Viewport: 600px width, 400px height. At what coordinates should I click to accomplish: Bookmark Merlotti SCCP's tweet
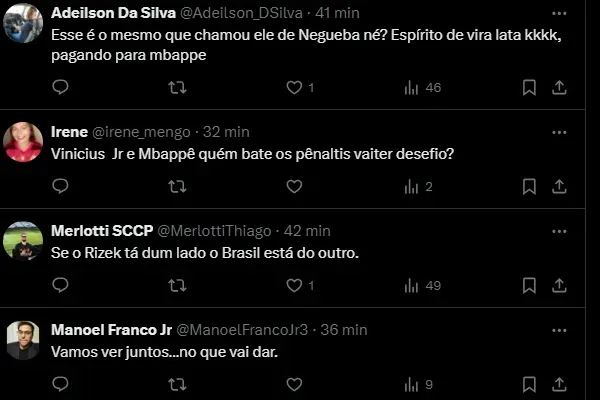529,285
